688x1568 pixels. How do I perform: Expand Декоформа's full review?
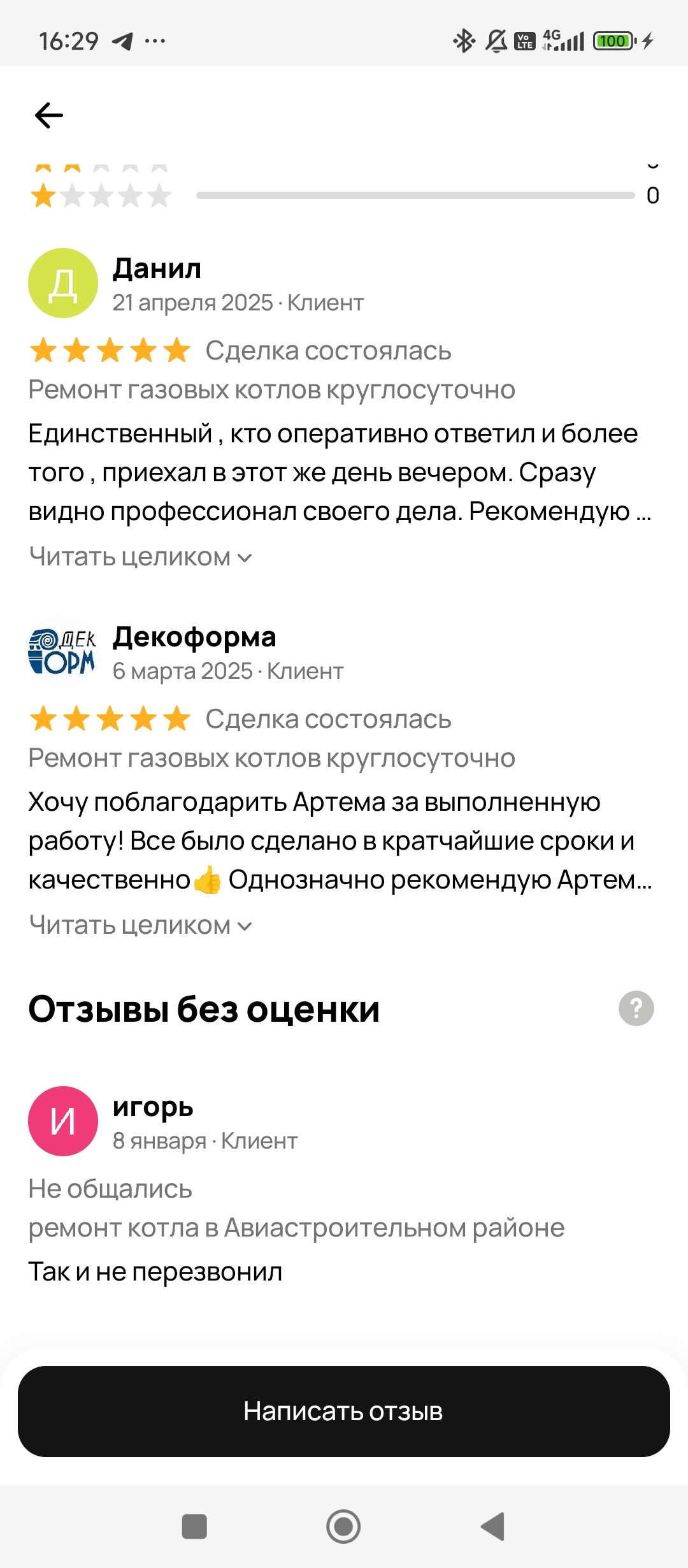point(140,926)
